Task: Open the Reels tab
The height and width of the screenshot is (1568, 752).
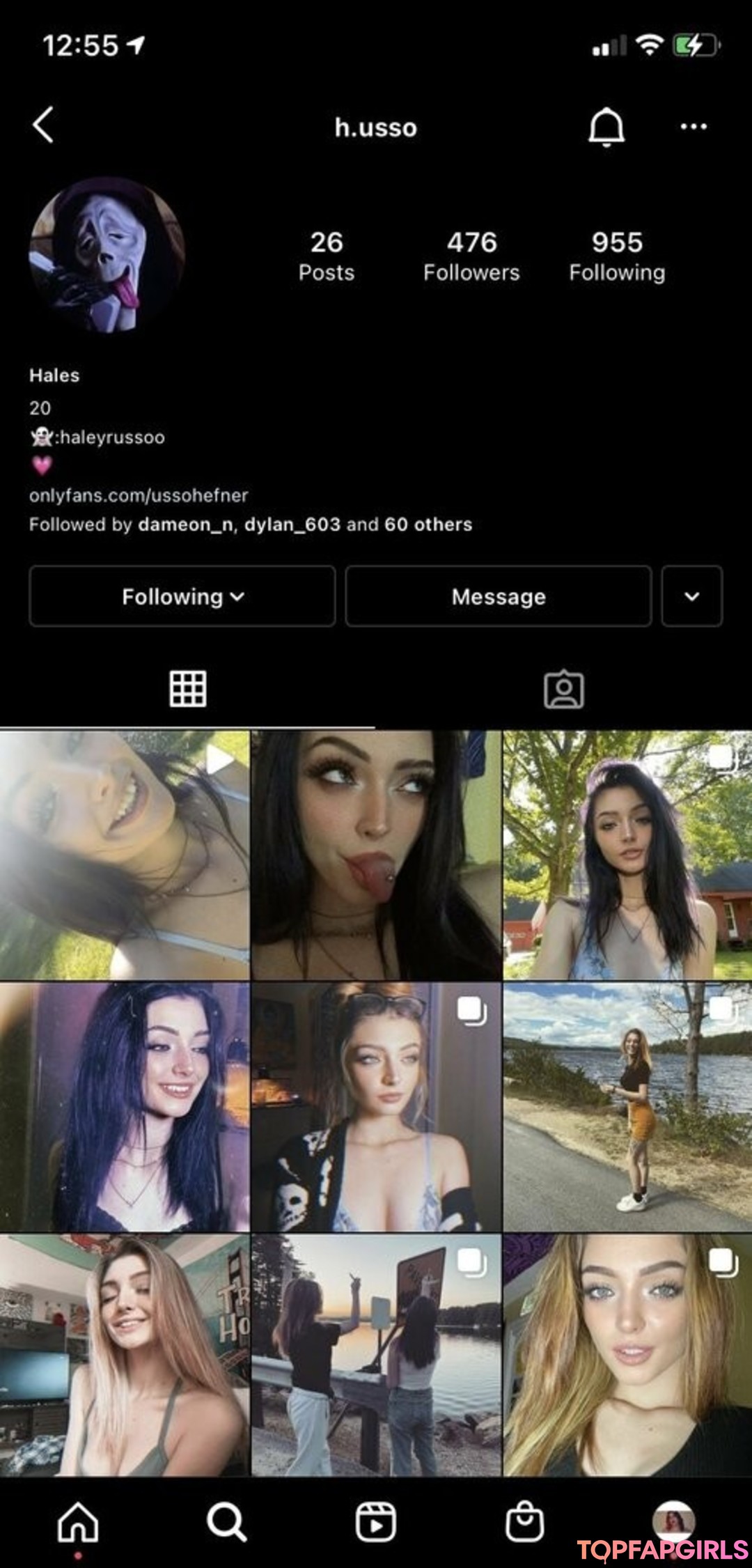Action: (376, 1521)
